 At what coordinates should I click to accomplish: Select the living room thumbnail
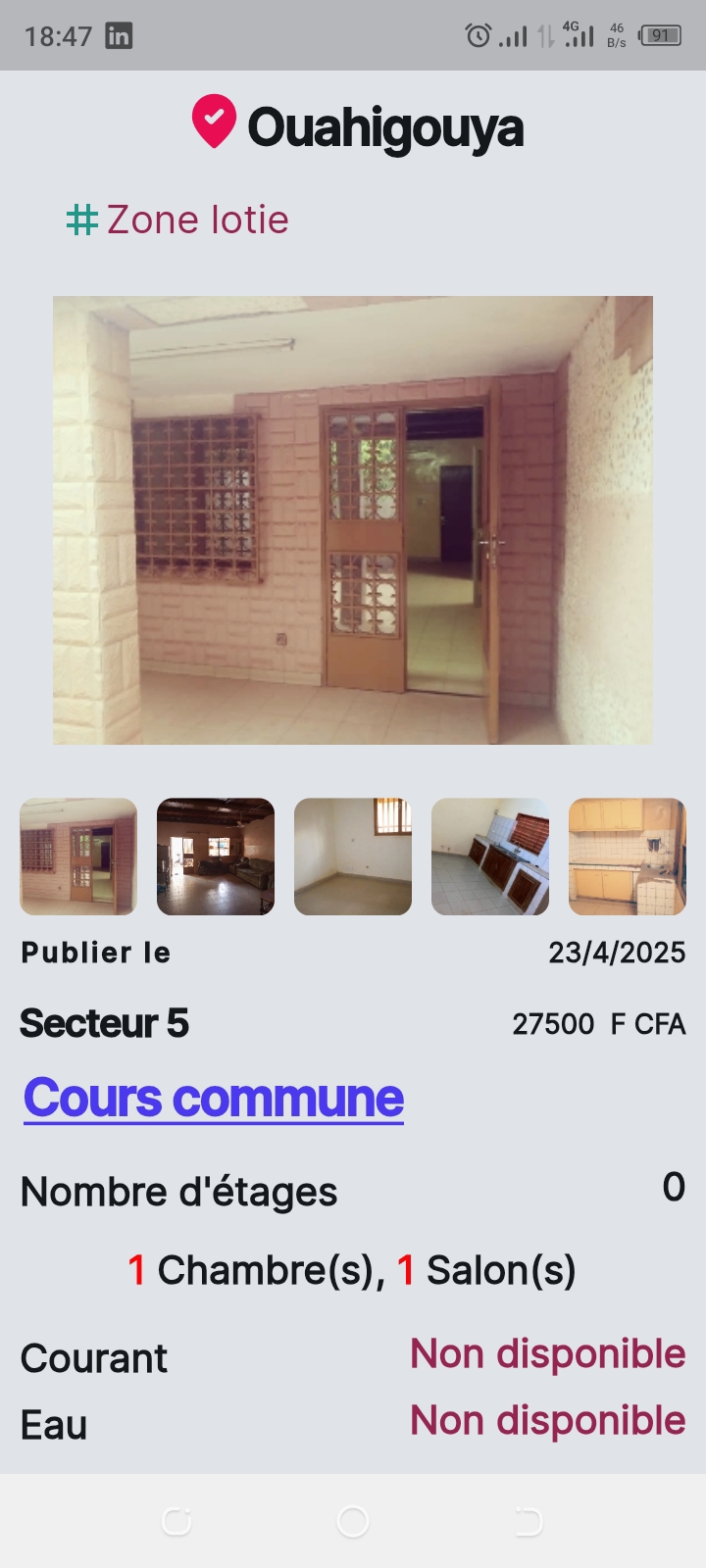click(x=216, y=857)
